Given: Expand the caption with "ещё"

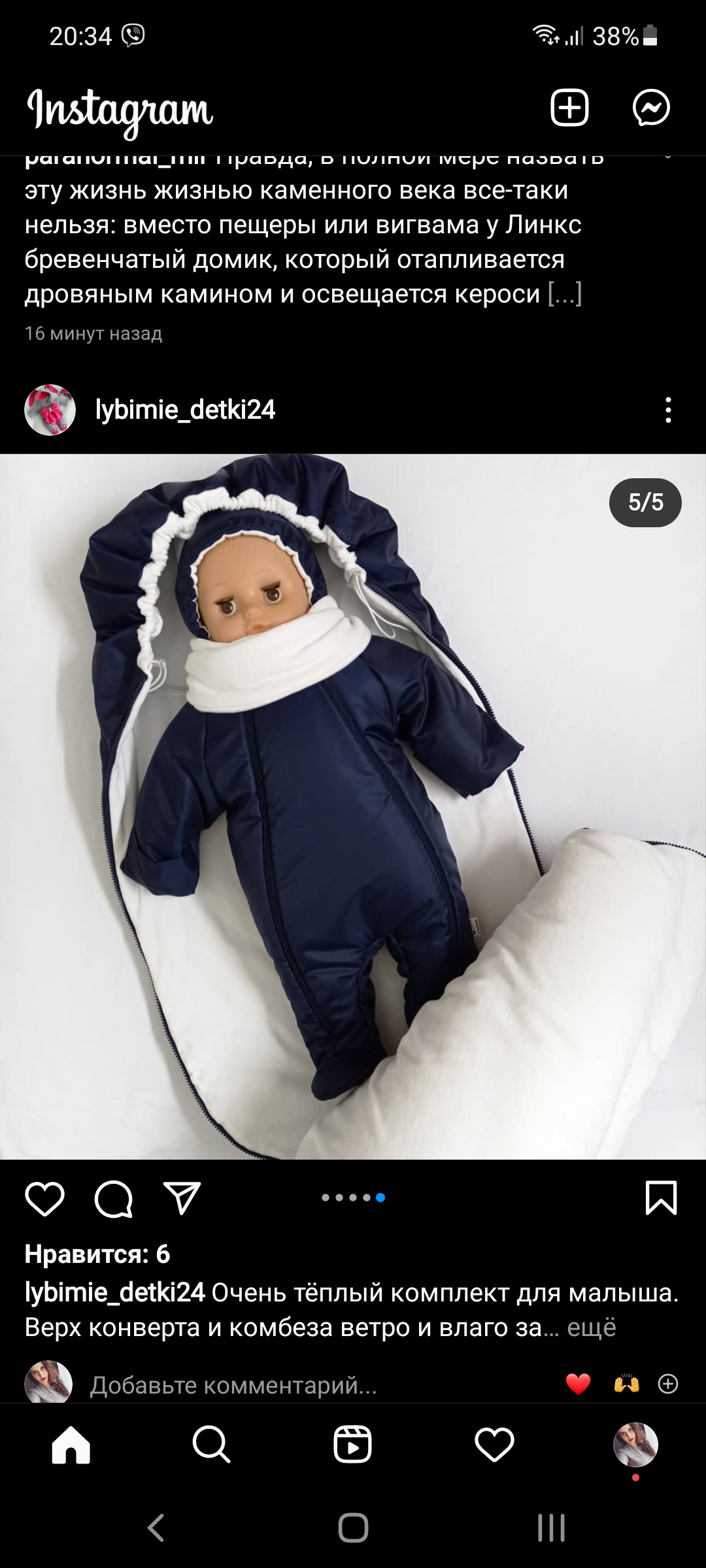Looking at the screenshot, I should (x=591, y=1328).
